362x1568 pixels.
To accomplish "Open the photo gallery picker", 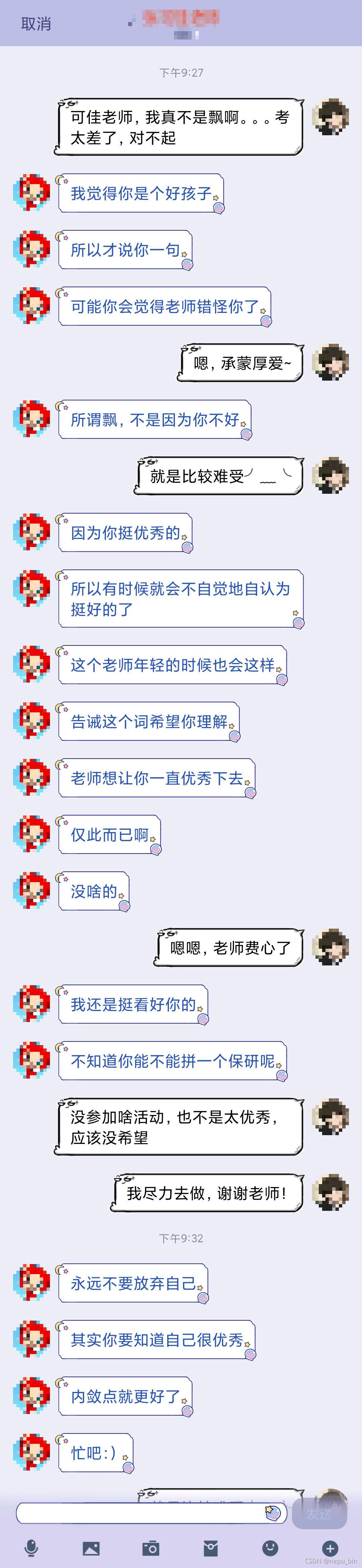I will [91, 1547].
